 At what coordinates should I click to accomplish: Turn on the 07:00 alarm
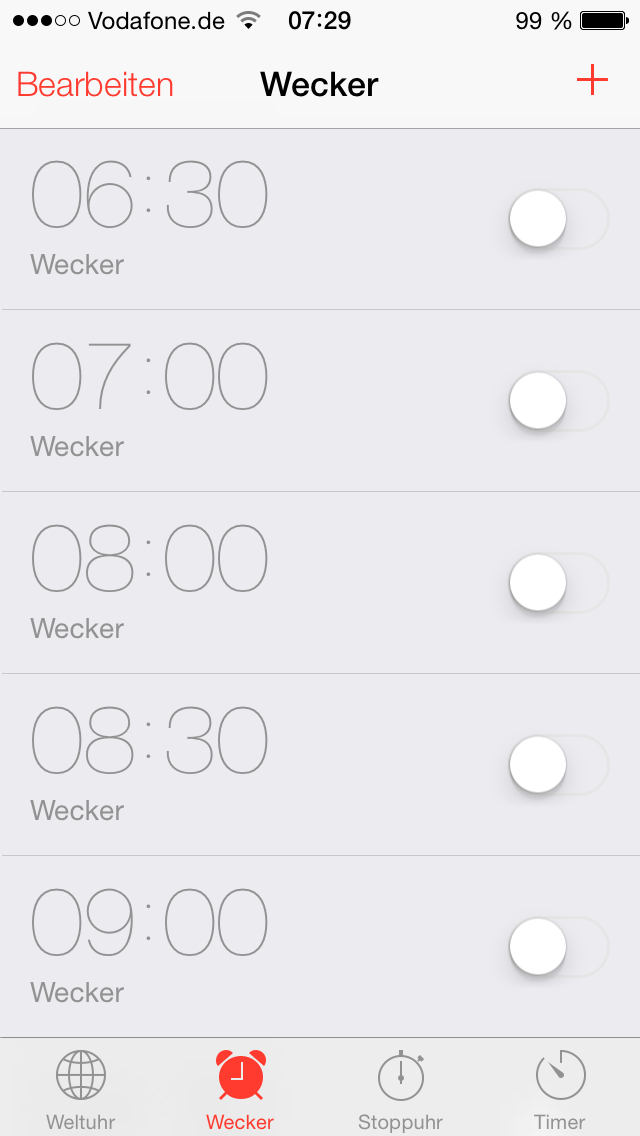click(559, 401)
